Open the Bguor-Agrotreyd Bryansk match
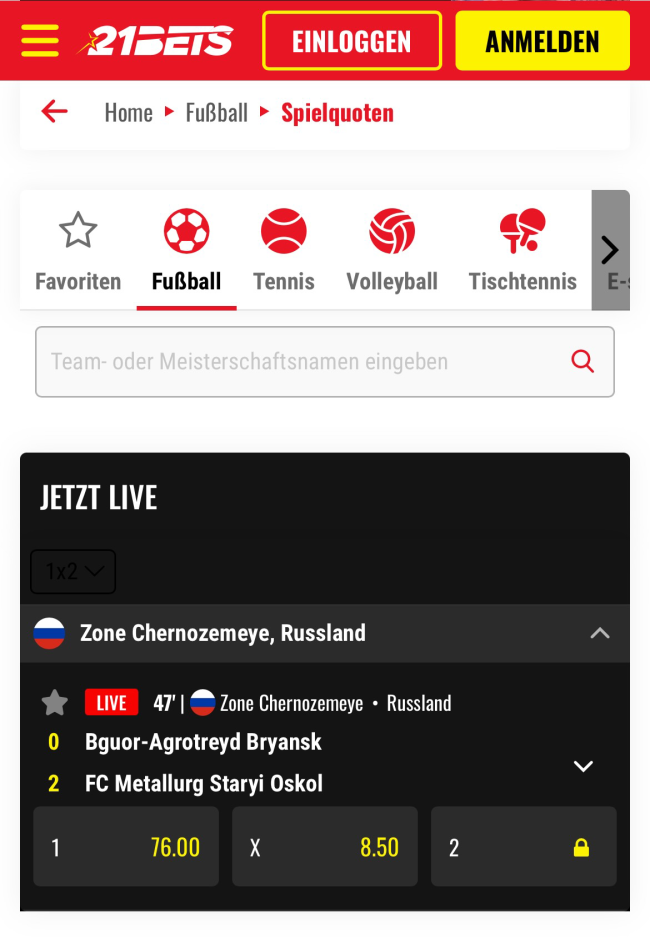650x943 pixels. coord(204,743)
